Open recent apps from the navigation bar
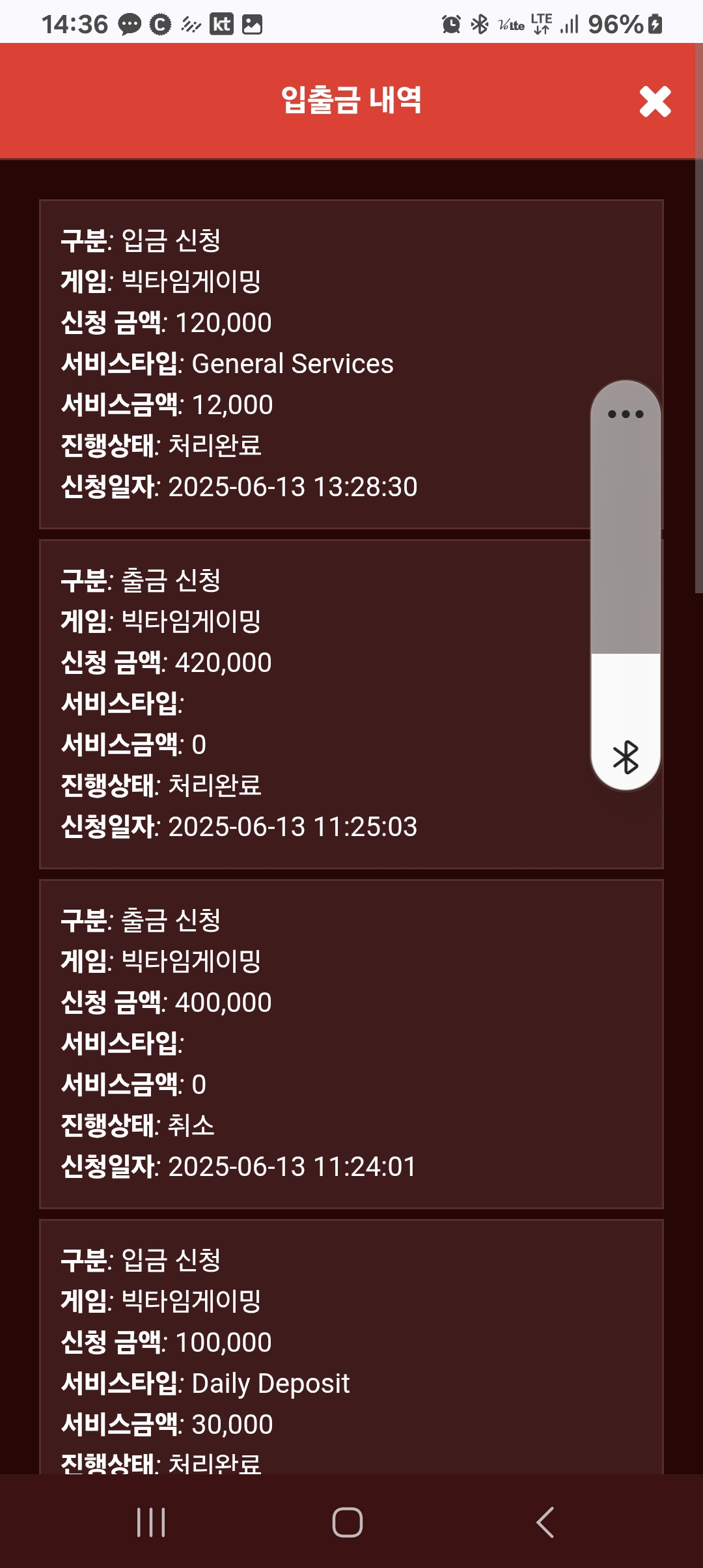This screenshot has width=703, height=1568. 151,1522
